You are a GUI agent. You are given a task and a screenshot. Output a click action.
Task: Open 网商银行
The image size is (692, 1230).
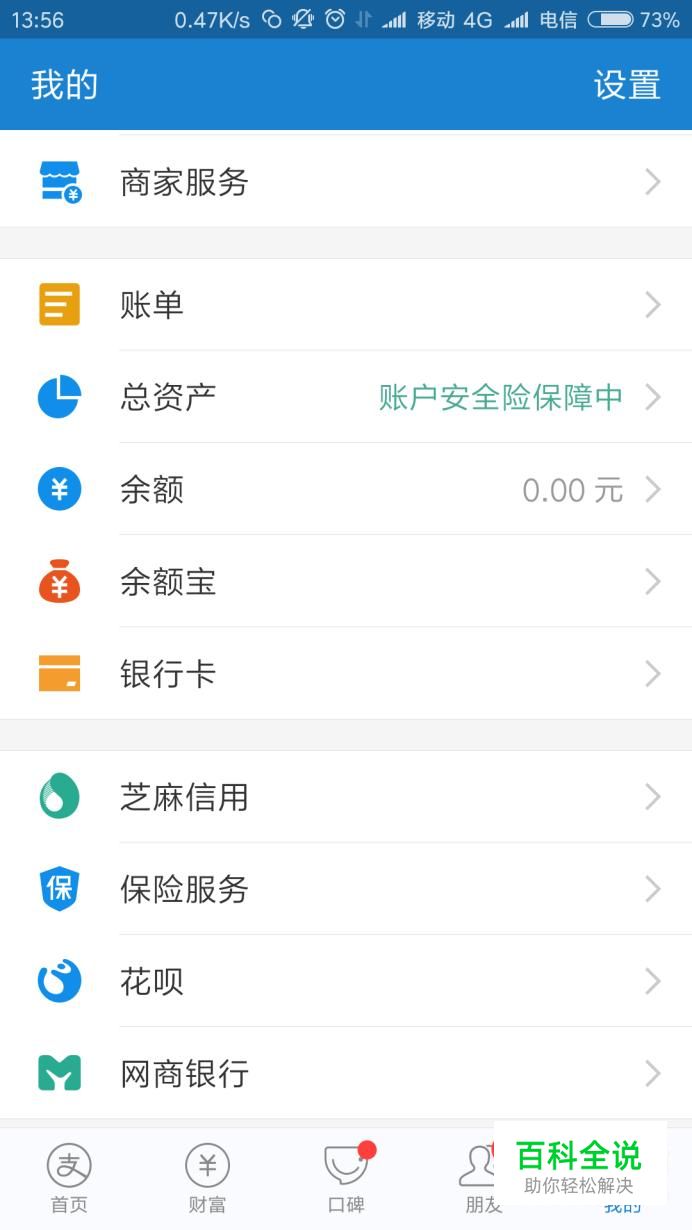click(x=346, y=1073)
